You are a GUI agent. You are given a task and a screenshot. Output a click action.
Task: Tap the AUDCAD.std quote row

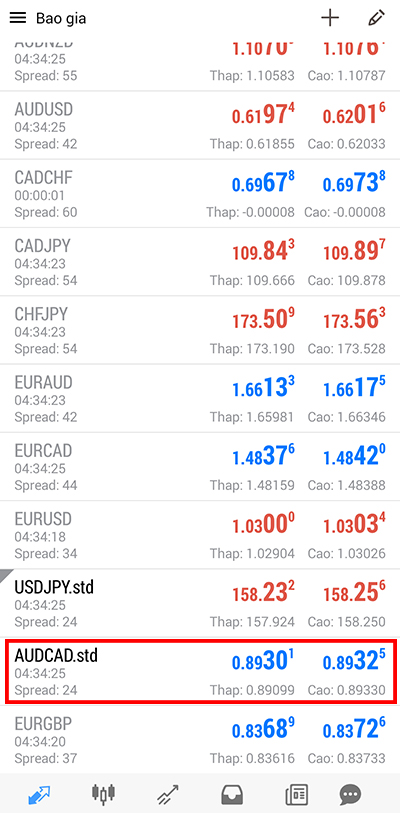click(x=200, y=672)
